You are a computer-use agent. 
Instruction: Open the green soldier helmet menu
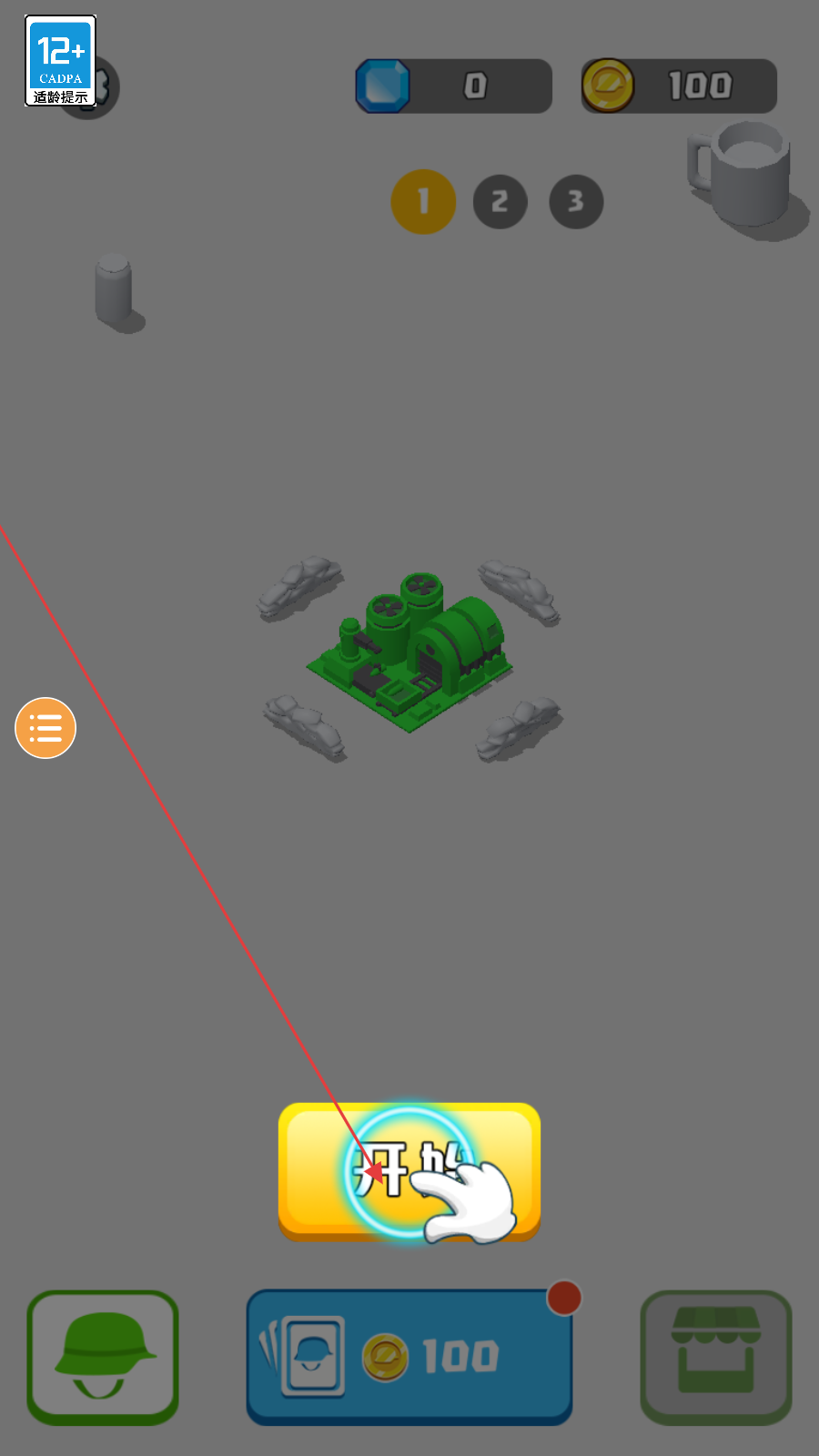click(103, 1357)
